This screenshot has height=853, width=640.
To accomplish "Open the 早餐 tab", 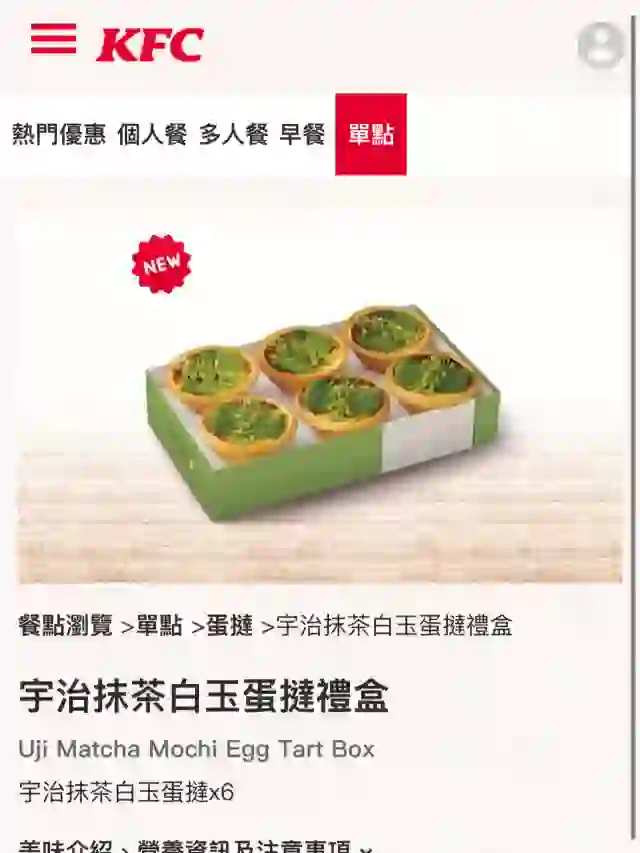I will pyautogui.click(x=302, y=135).
